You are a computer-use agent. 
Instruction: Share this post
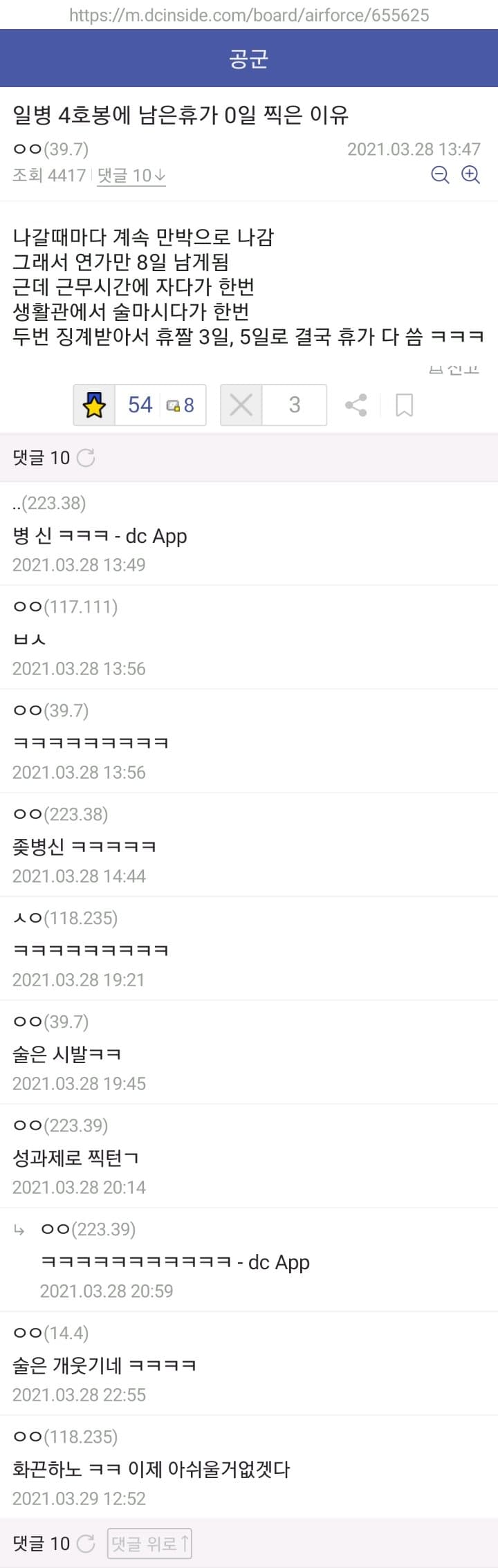(x=356, y=405)
